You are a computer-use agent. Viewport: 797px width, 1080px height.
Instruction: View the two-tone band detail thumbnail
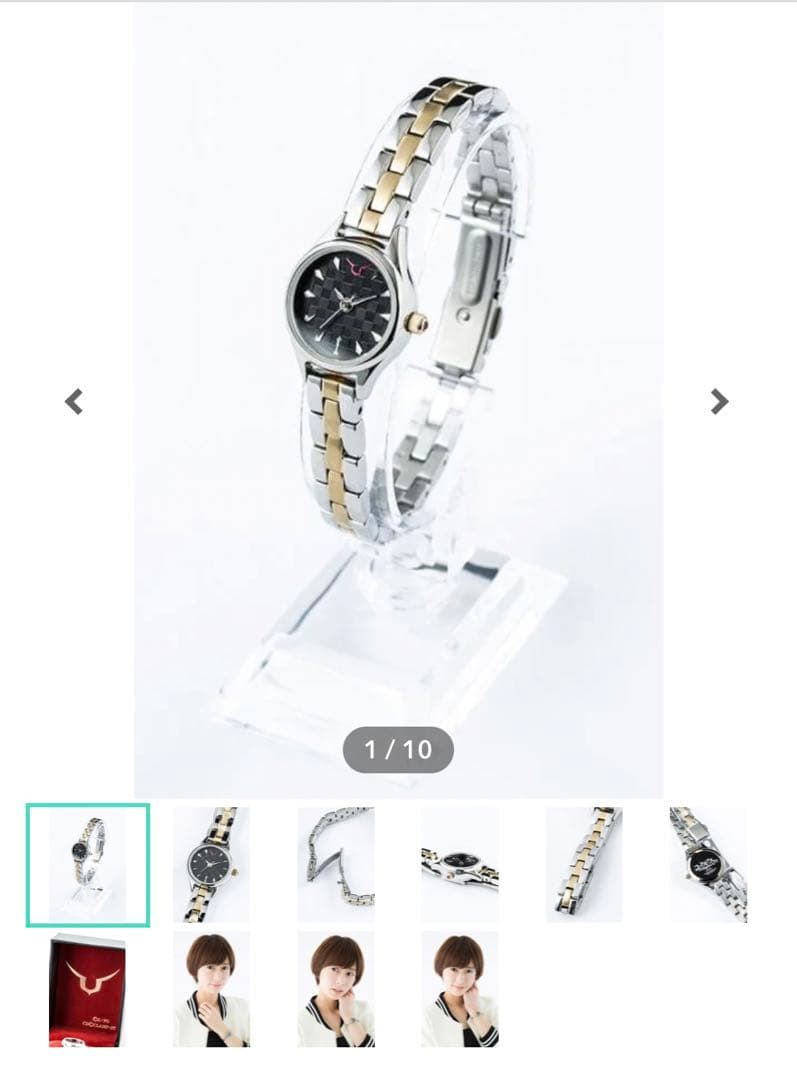click(584, 865)
